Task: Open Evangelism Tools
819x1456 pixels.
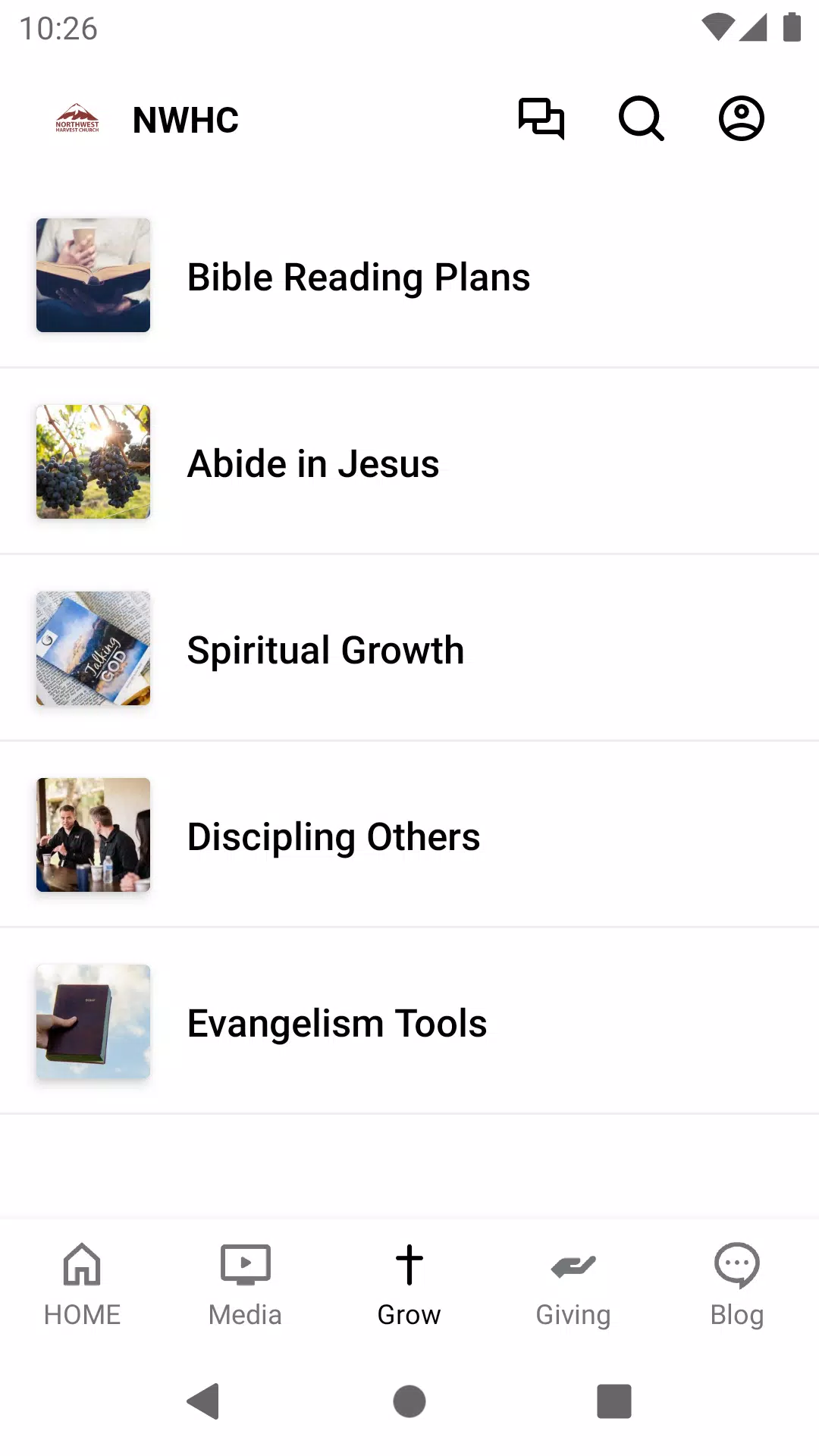Action: pyautogui.click(x=409, y=1021)
